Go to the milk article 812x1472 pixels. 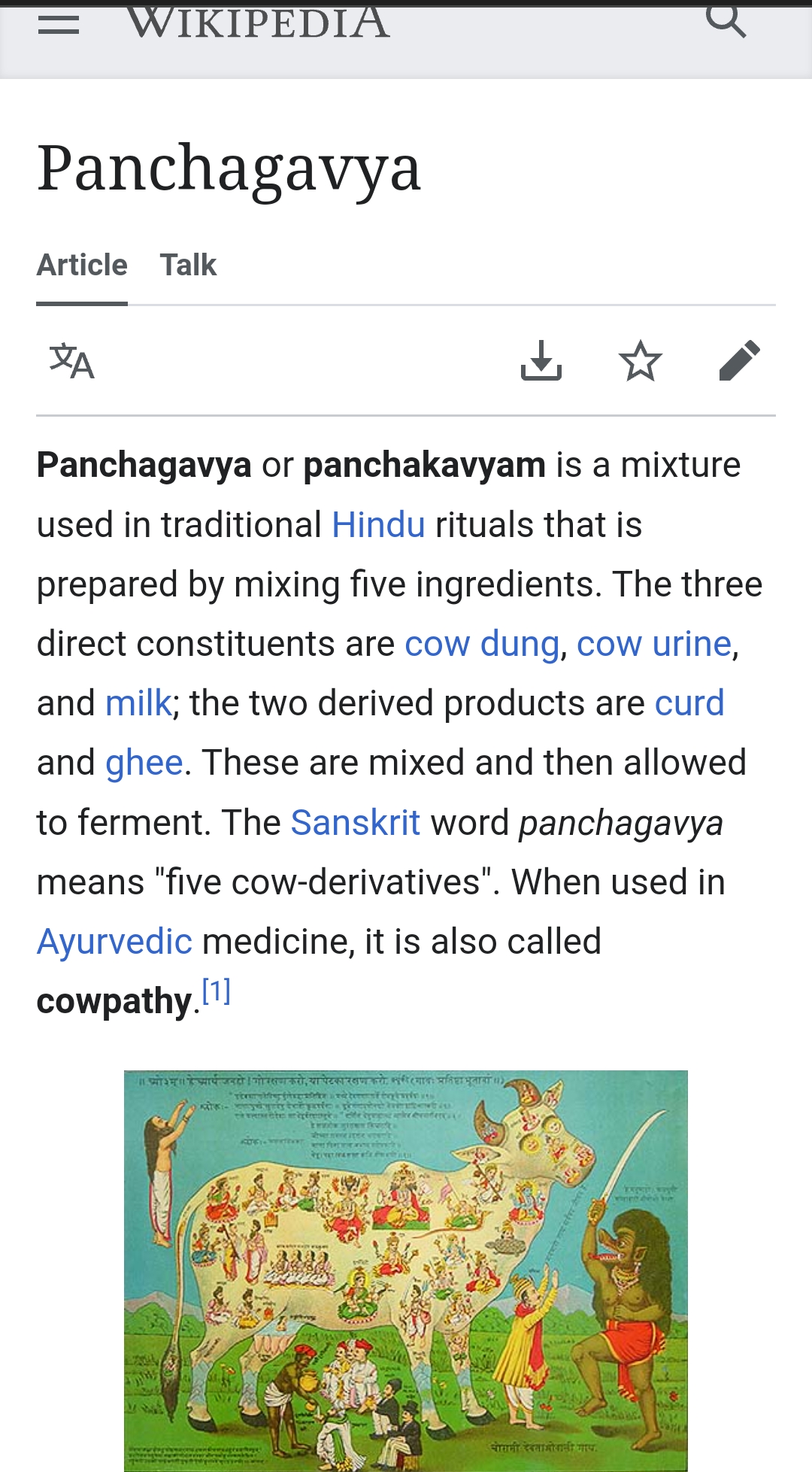[138, 703]
